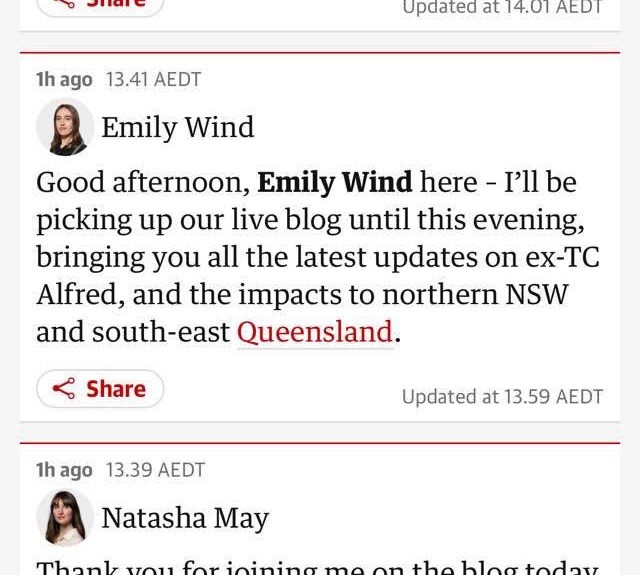640x575 pixels.
Task: Open the Queensland link in the post
Action: point(314,332)
